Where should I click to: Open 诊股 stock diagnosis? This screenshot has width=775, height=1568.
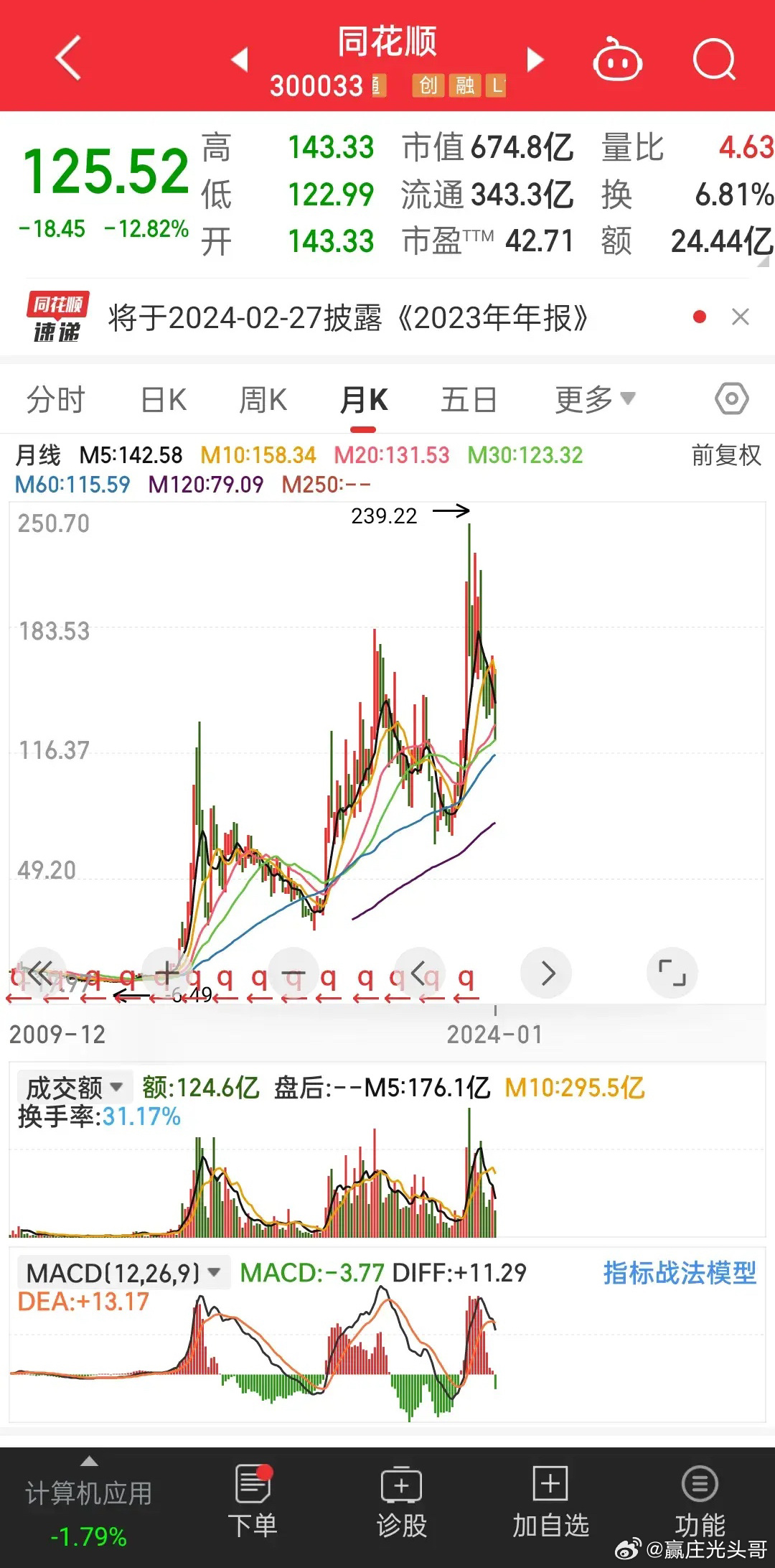pos(402,1501)
